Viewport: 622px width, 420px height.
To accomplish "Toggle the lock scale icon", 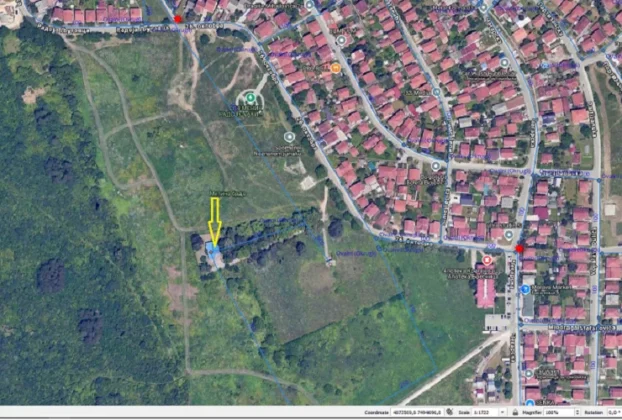I will click(515, 412).
